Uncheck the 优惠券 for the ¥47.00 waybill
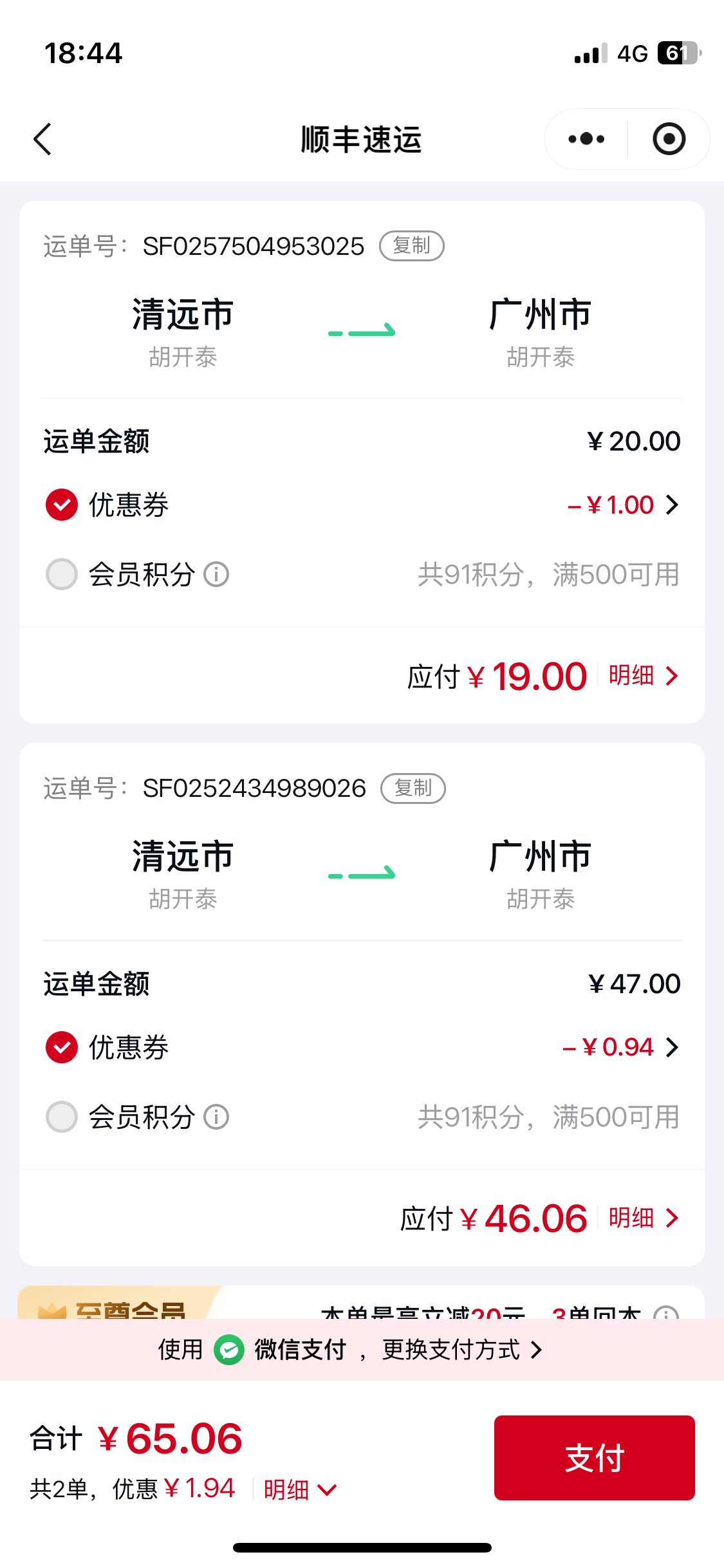The image size is (724, 1568). point(62,1047)
